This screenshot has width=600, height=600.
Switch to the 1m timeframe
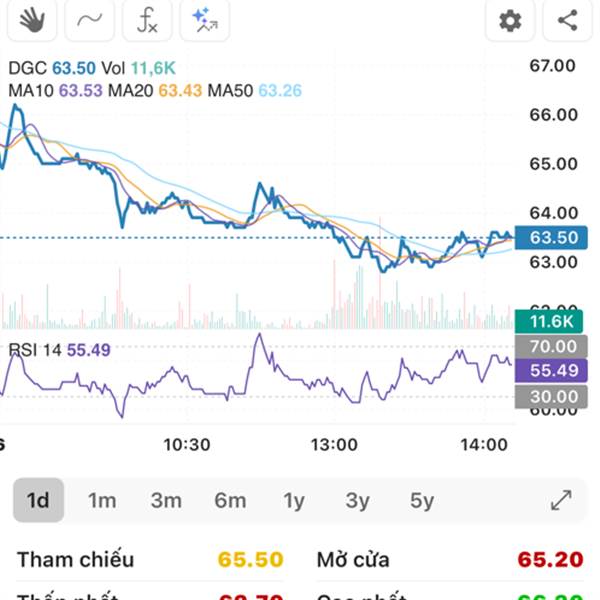pyautogui.click(x=102, y=500)
